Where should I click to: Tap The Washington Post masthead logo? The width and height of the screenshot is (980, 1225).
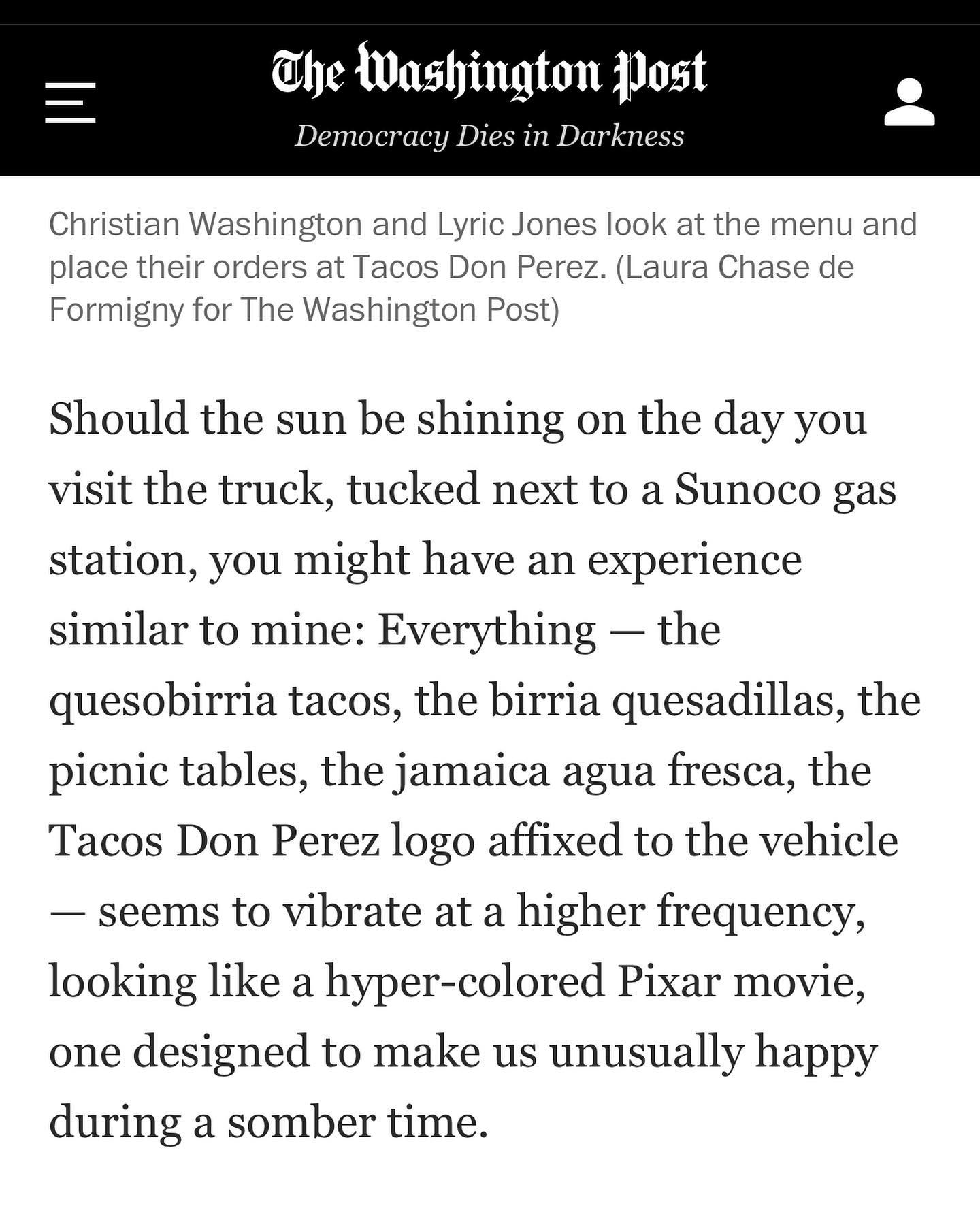[489, 73]
